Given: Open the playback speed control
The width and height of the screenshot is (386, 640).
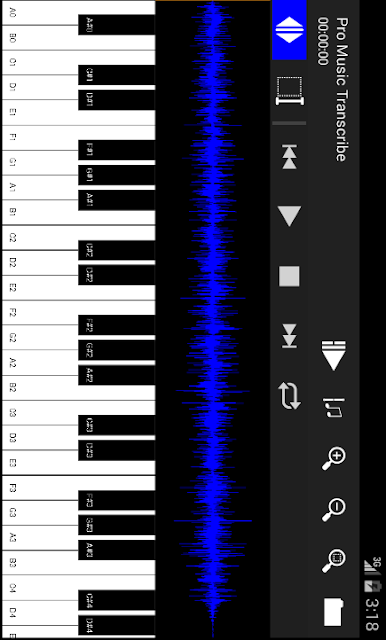Looking at the screenshot, I should click(334, 356).
